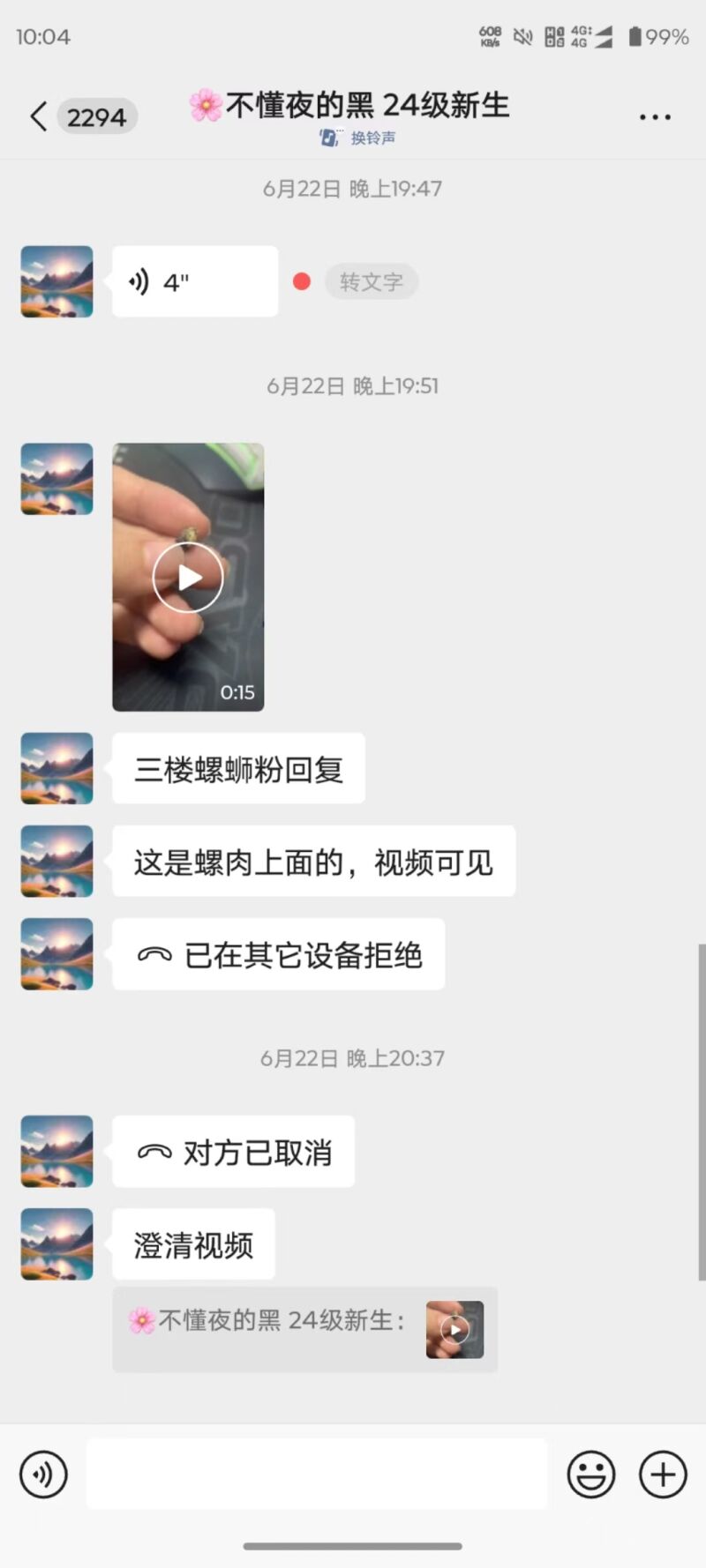
Task: Go back to the chat list
Action: pyautogui.click(x=39, y=116)
